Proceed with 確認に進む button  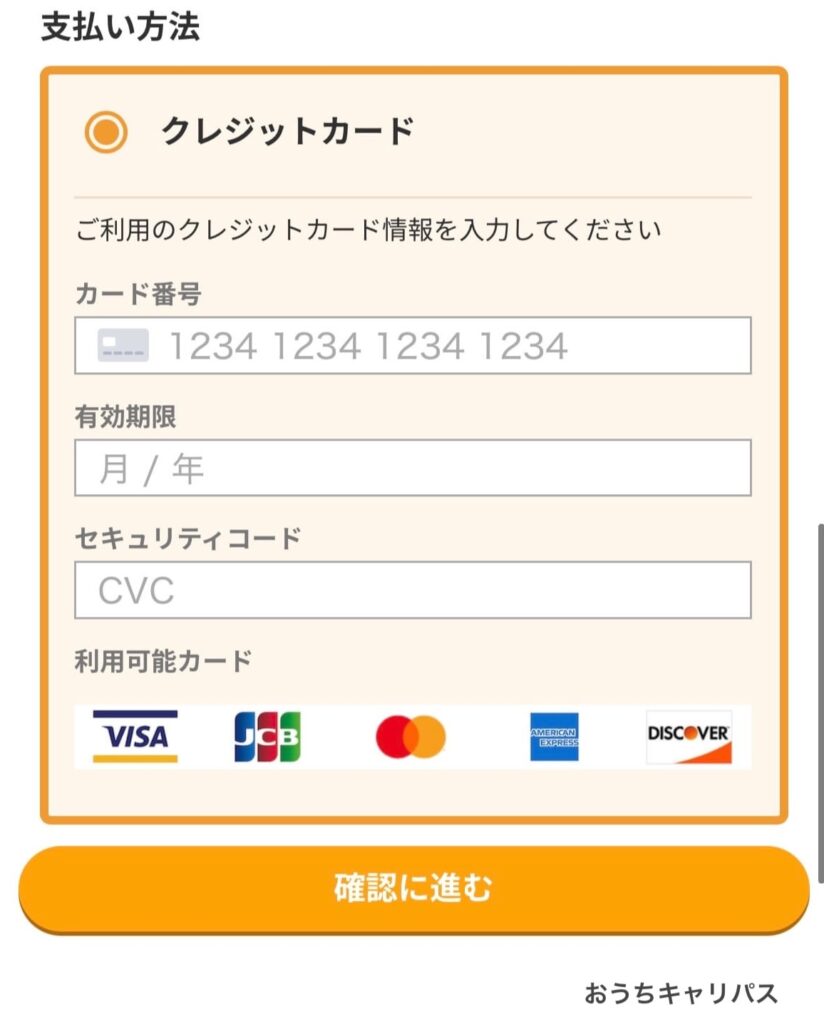(412, 888)
